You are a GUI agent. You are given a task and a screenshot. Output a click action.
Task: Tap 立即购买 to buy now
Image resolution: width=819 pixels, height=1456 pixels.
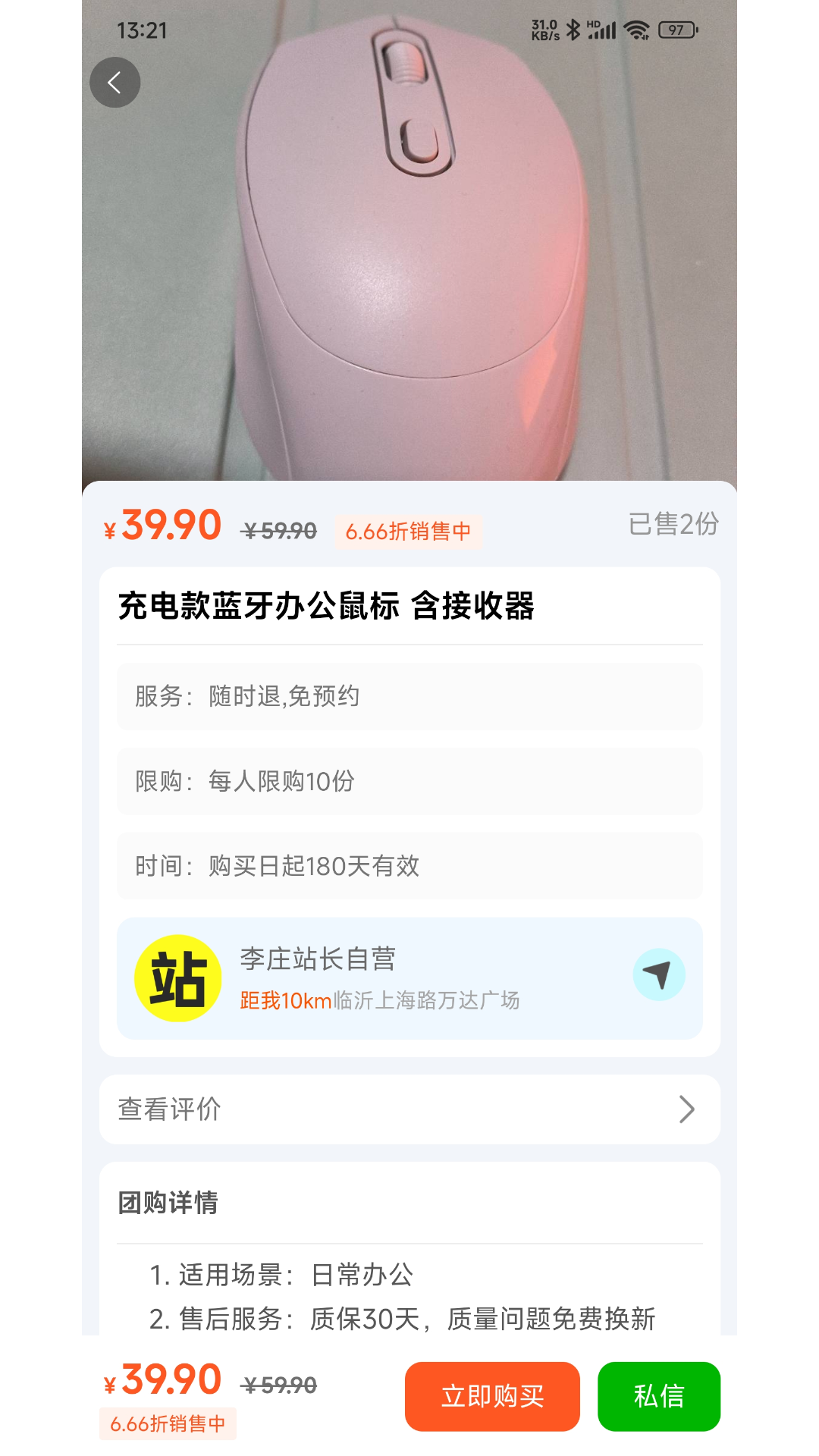(492, 1396)
